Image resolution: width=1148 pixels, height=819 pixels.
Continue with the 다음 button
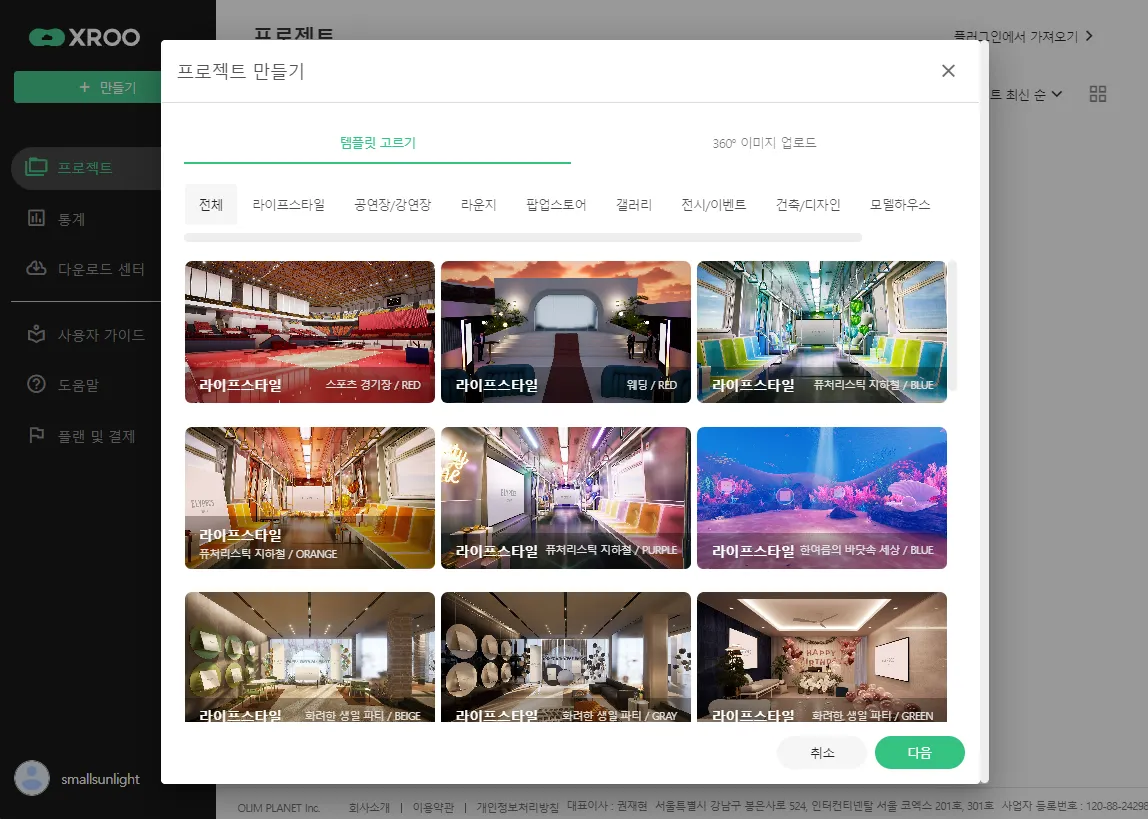tap(919, 753)
